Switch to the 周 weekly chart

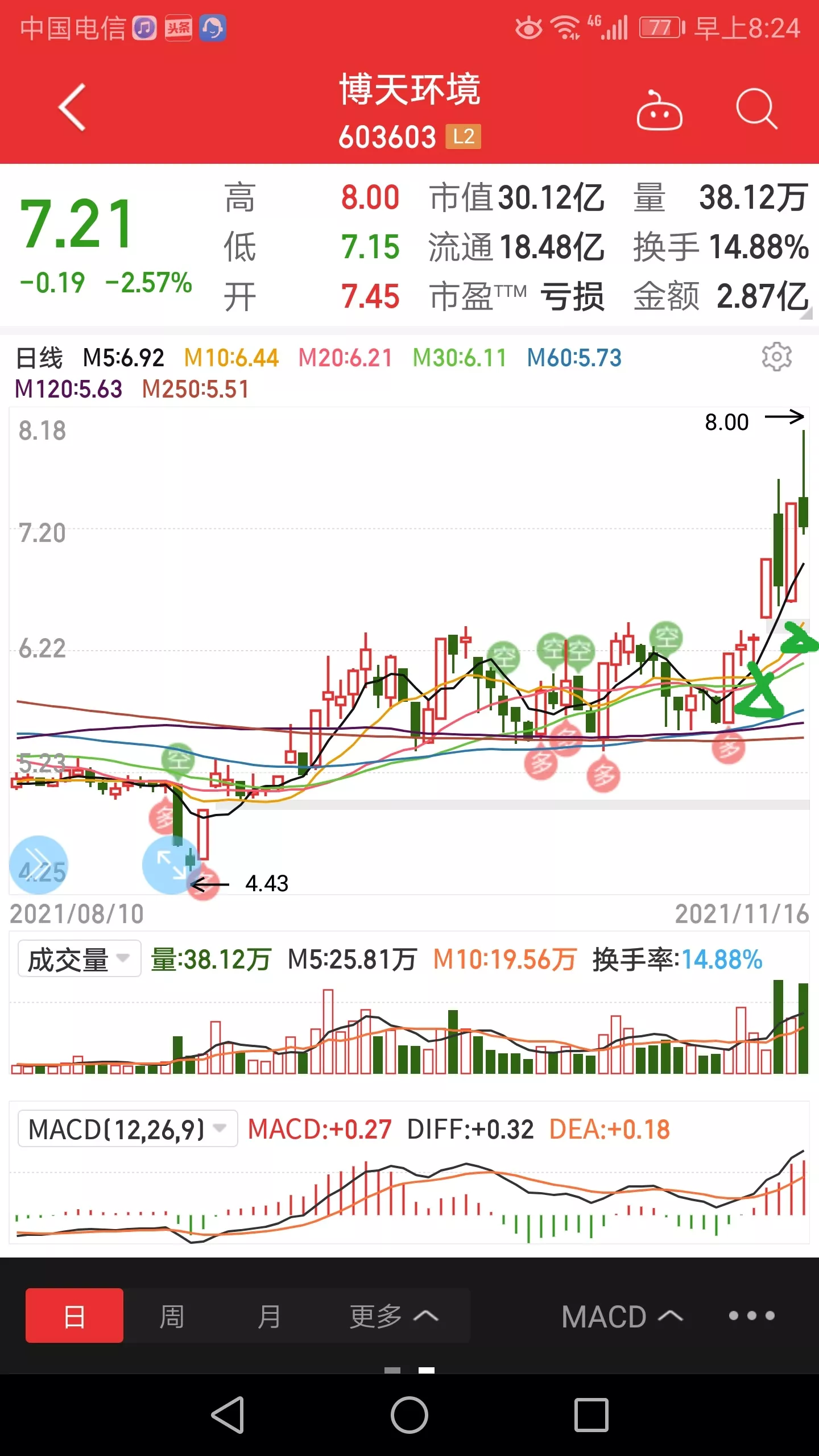pyautogui.click(x=171, y=1317)
